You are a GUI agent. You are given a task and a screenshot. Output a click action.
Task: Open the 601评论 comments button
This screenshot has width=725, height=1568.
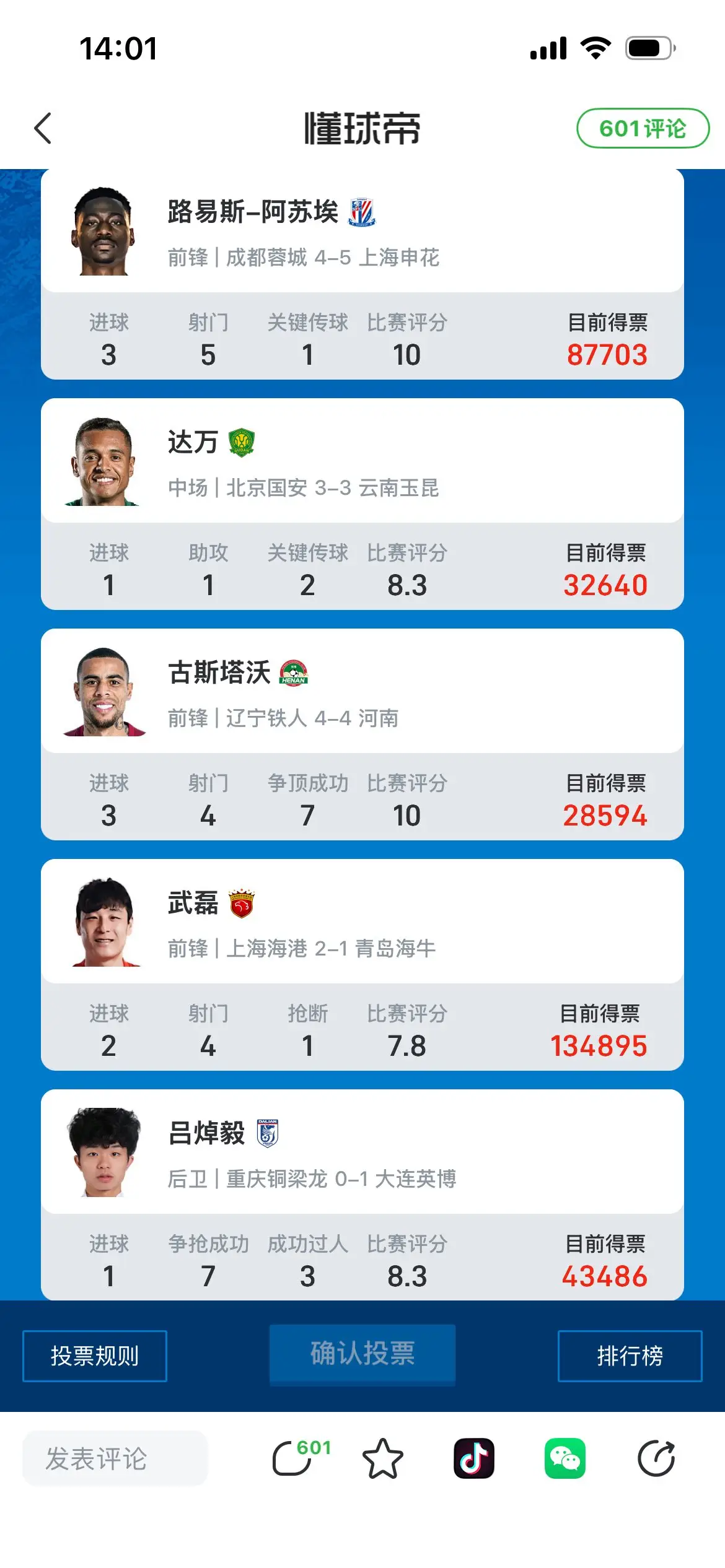[643, 128]
